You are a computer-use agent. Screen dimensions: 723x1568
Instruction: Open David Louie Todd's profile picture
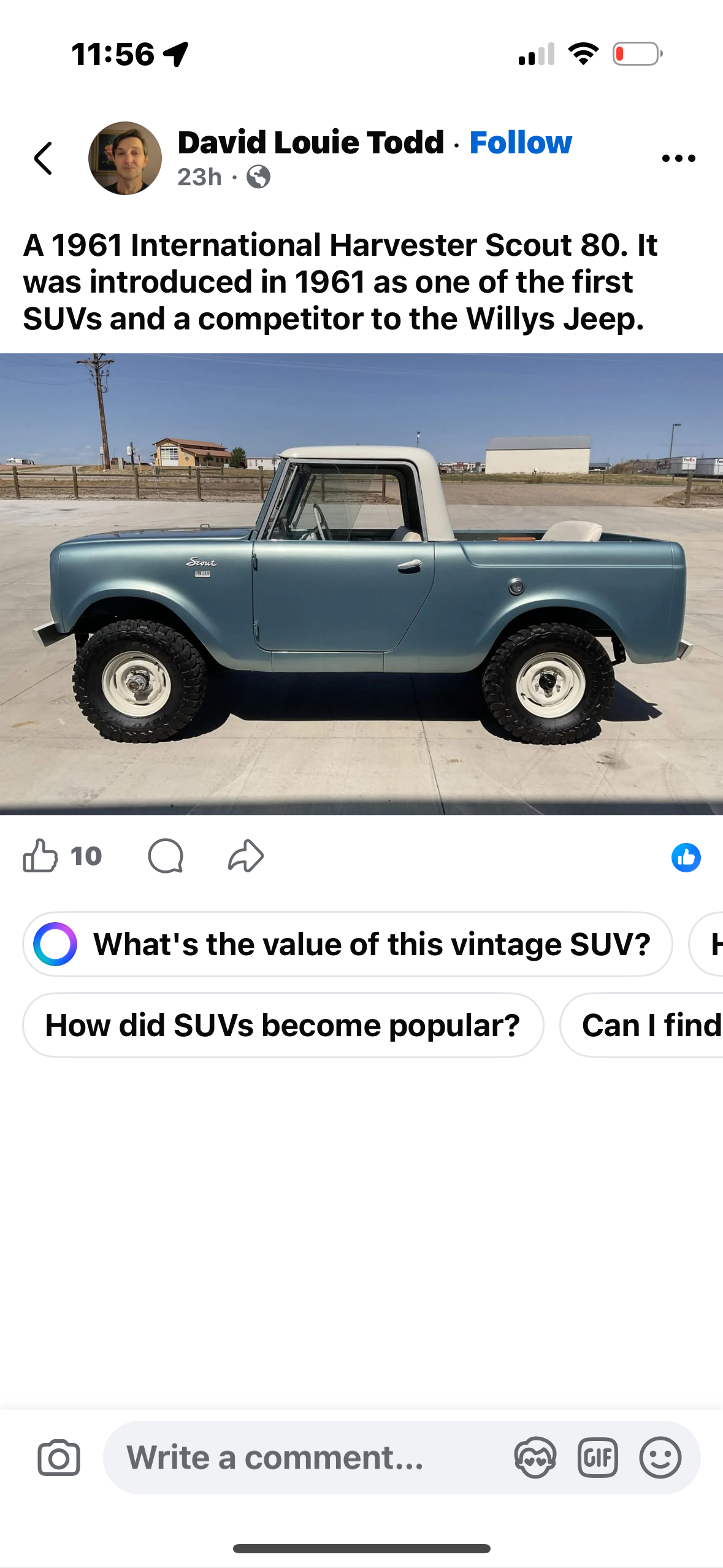point(125,158)
